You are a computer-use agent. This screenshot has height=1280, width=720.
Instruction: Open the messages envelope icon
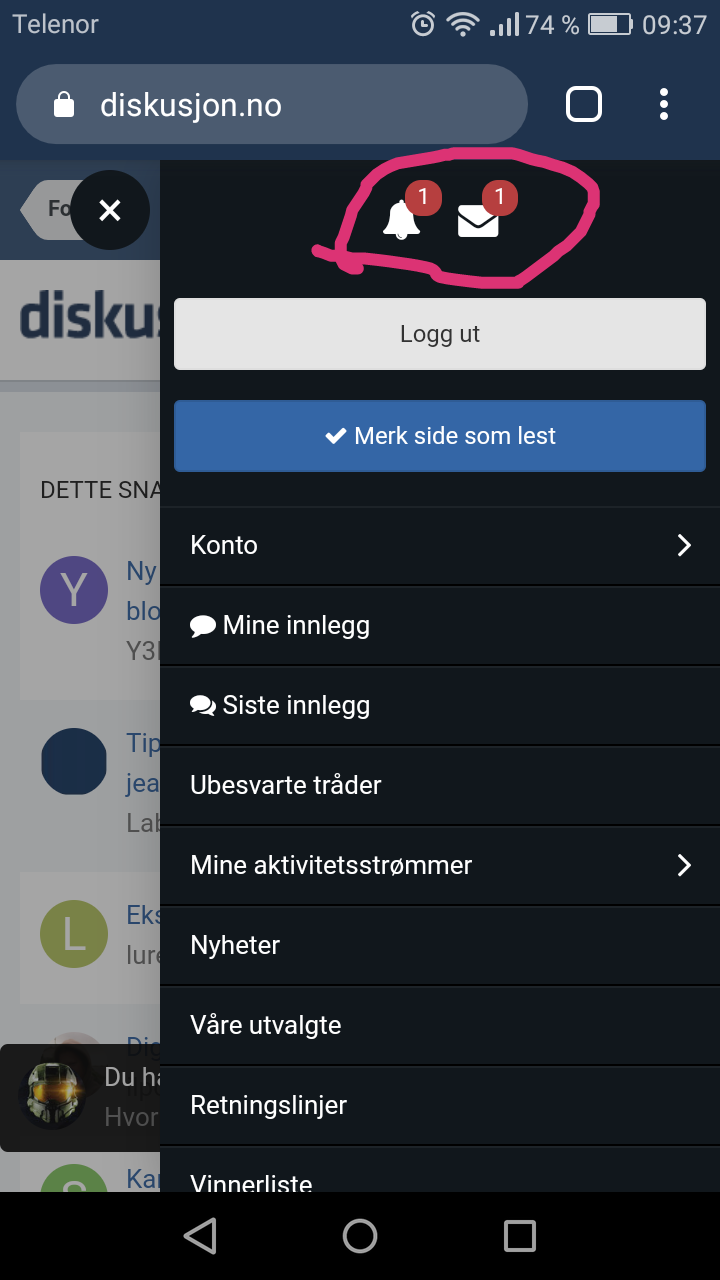478,221
